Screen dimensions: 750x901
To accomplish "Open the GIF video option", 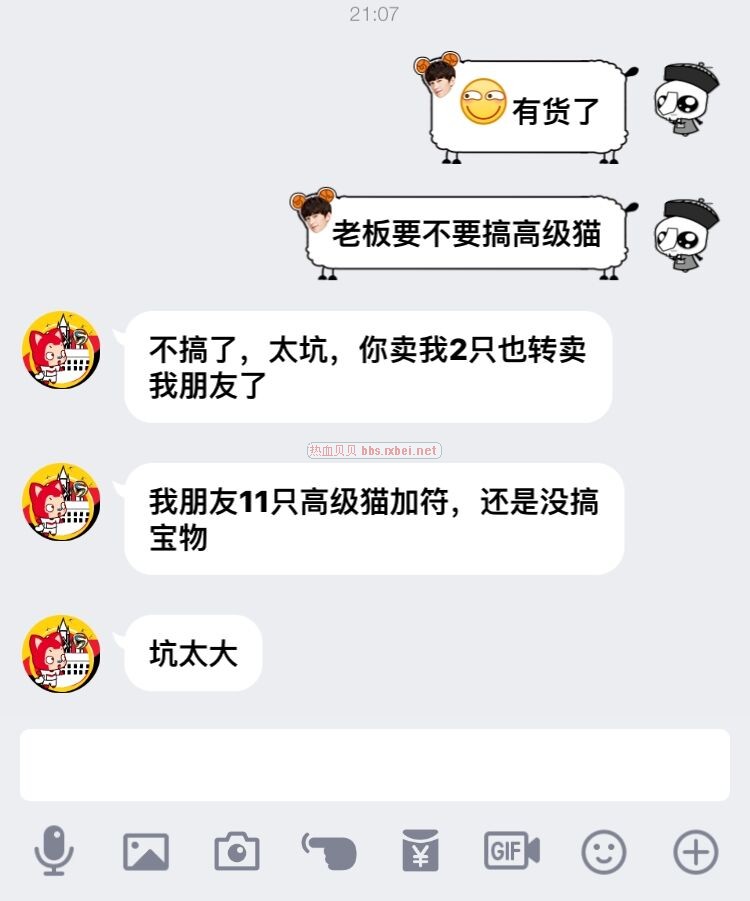I will pos(512,852).
